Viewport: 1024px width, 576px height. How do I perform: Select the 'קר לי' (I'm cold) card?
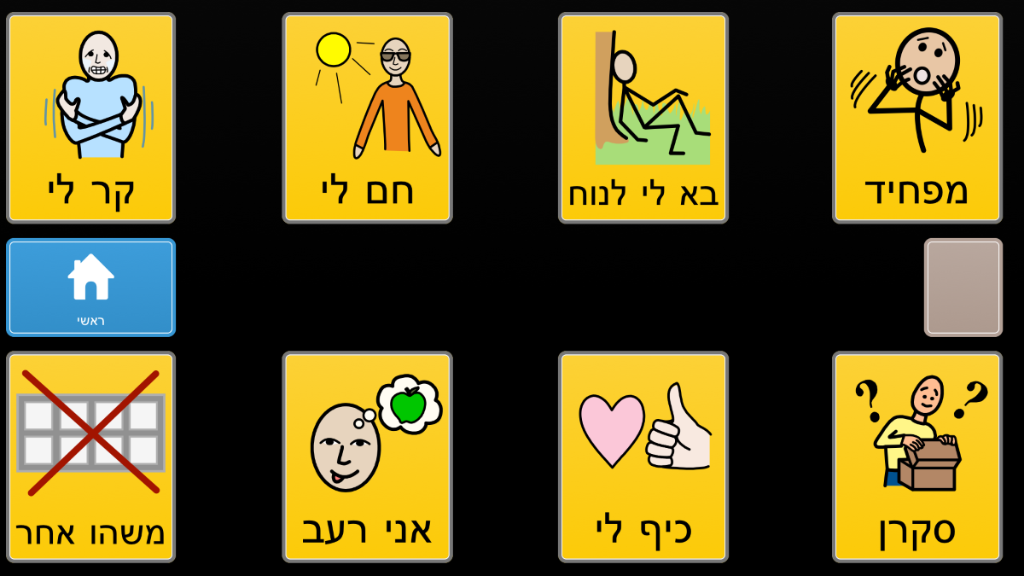[x=91, y=118]
